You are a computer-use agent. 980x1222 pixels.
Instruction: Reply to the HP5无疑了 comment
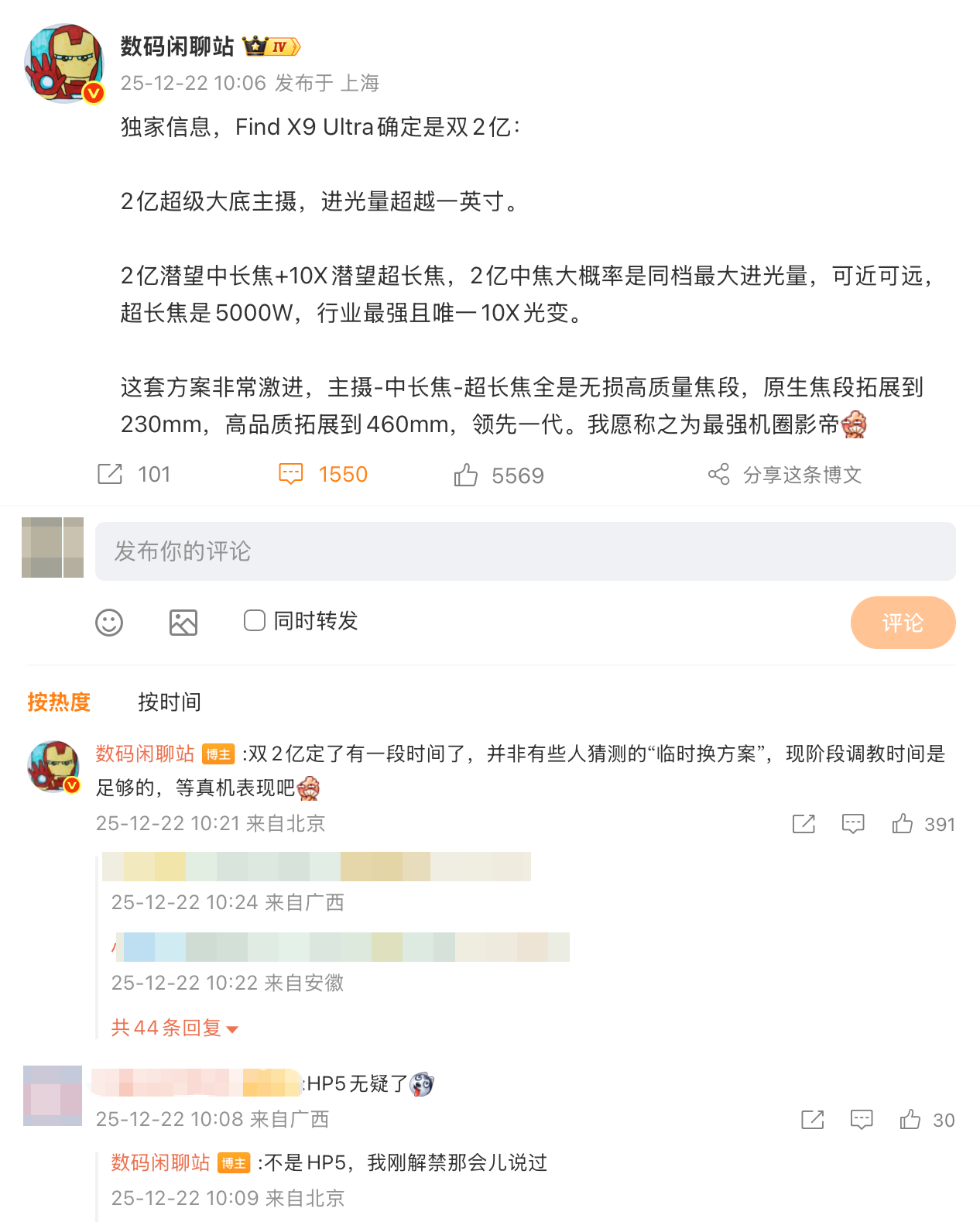point(862,1120)
